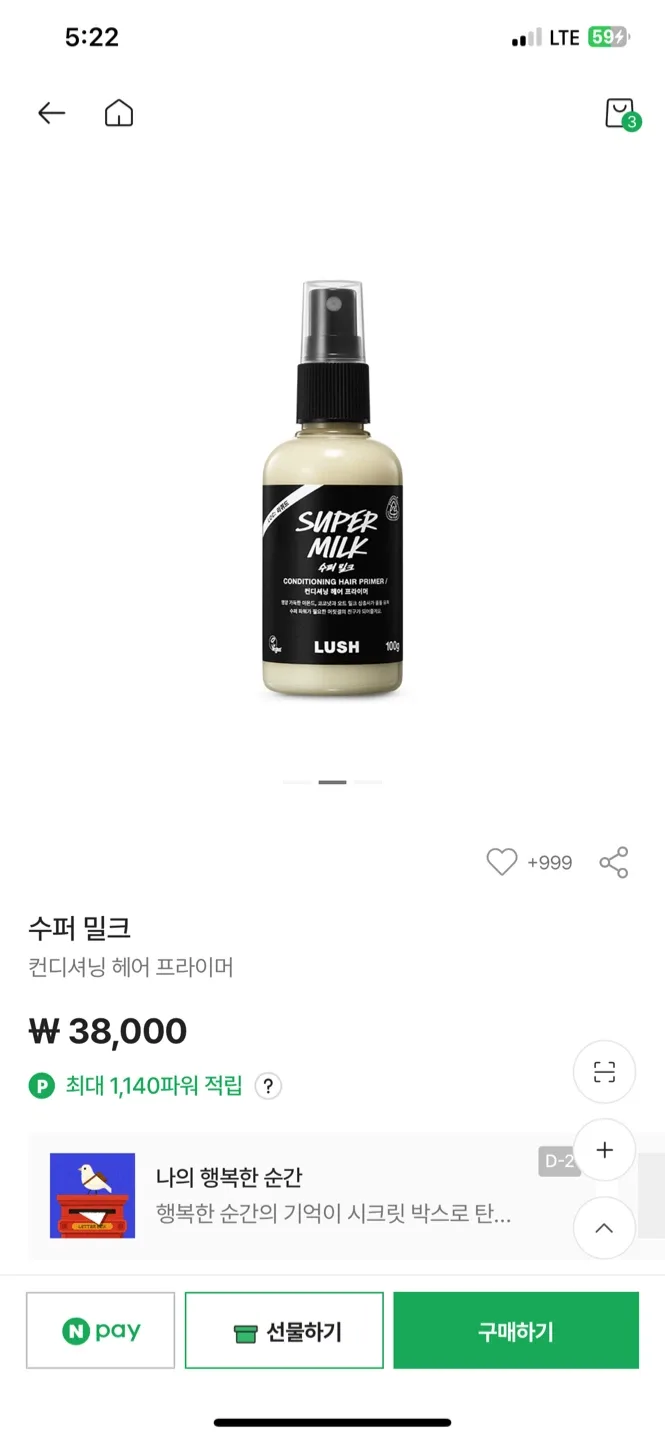Tap the scan floating button
The height and width of the screenshot is (1440, 665).
[604, 1072]
